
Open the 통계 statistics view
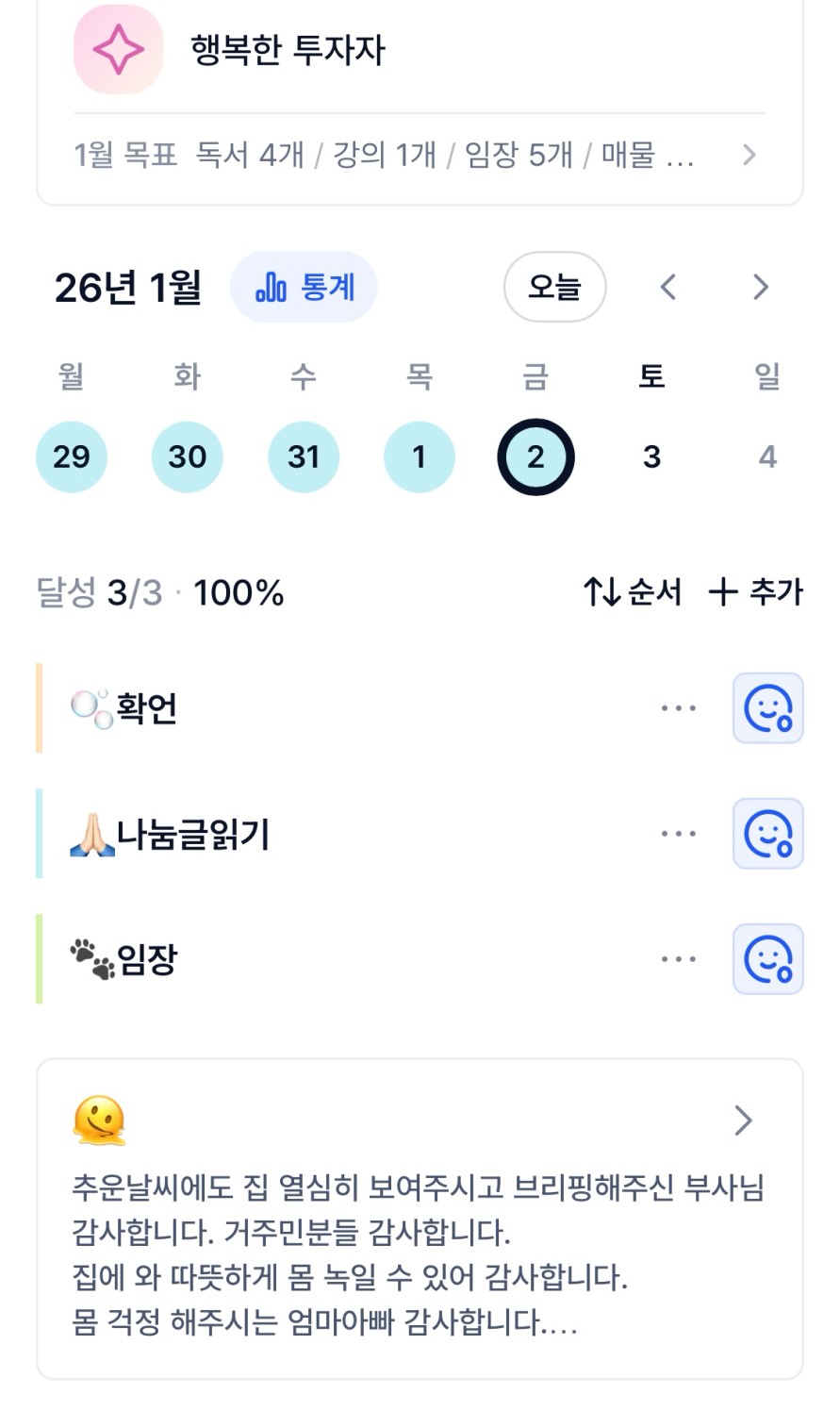[304, 287]
